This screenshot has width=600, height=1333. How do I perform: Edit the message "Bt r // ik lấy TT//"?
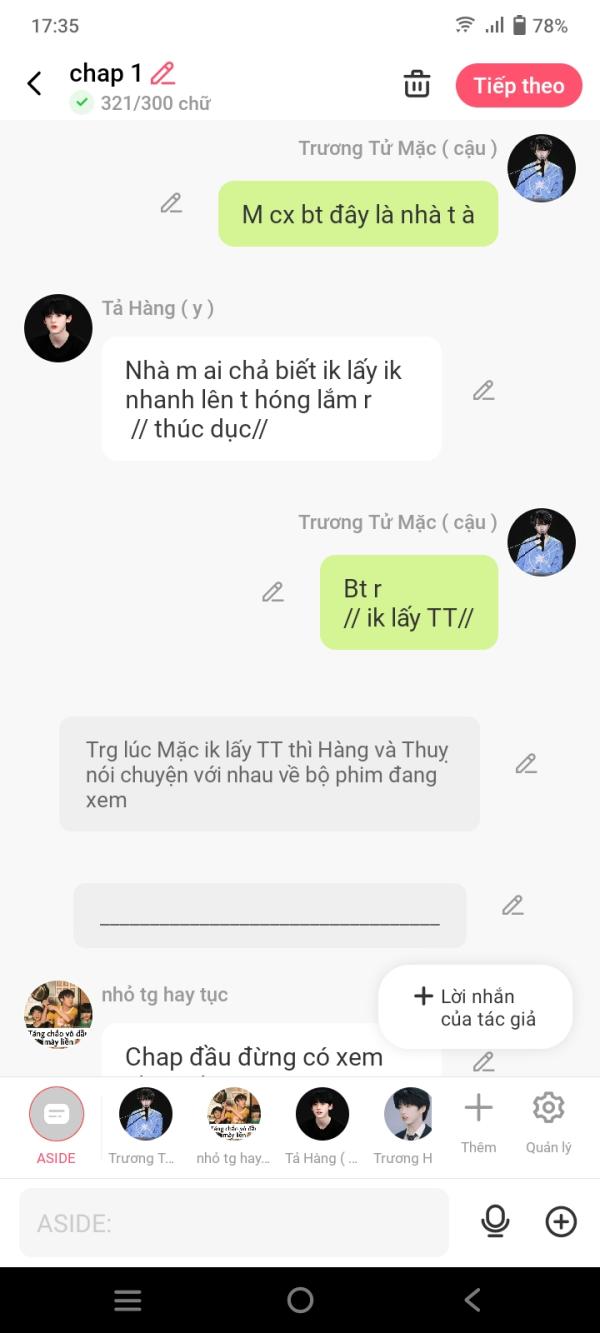(x=273, y=592)
